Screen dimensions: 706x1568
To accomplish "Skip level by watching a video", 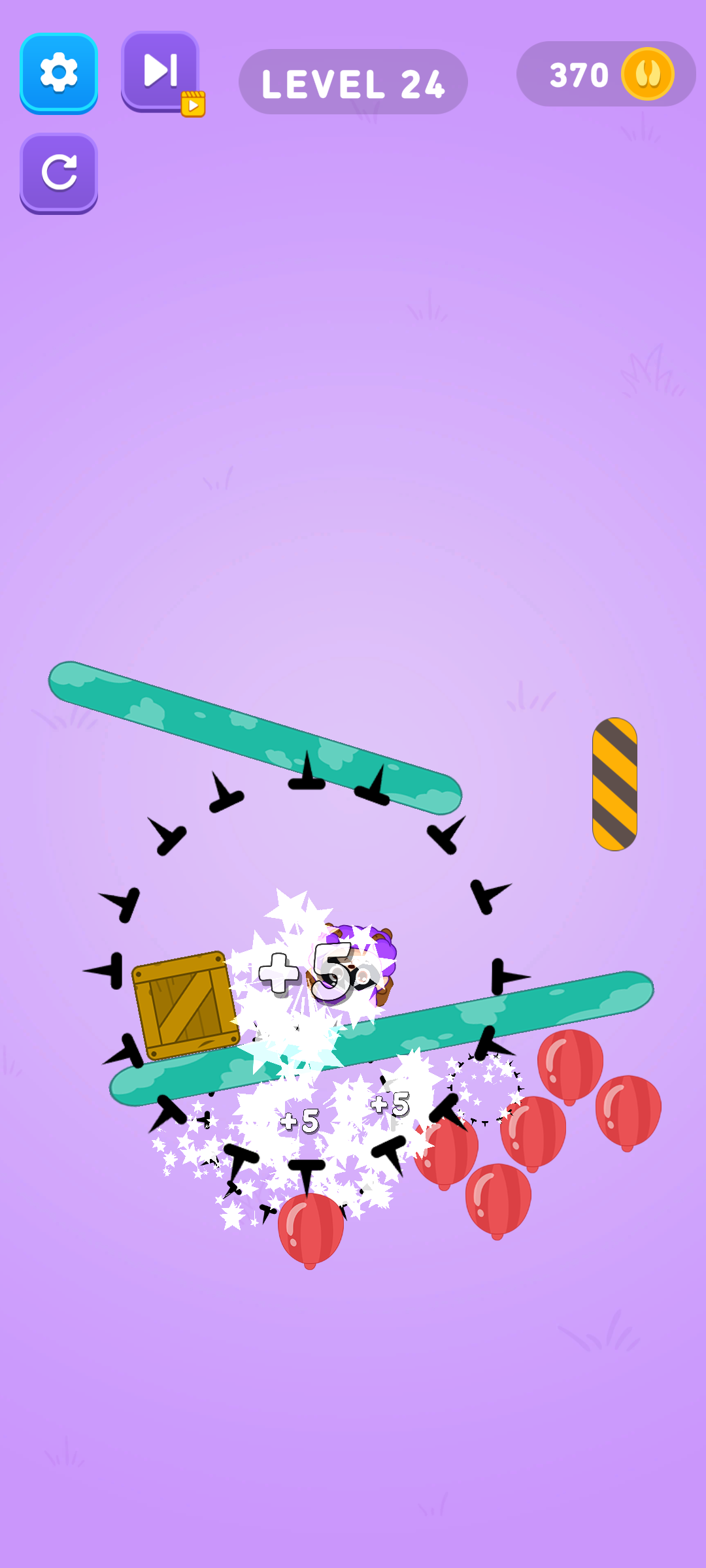I will [x=161, y=71].
